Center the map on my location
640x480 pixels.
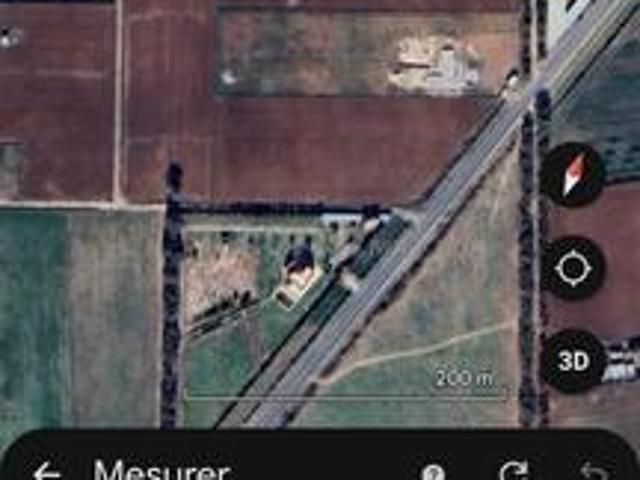[573, 269]
